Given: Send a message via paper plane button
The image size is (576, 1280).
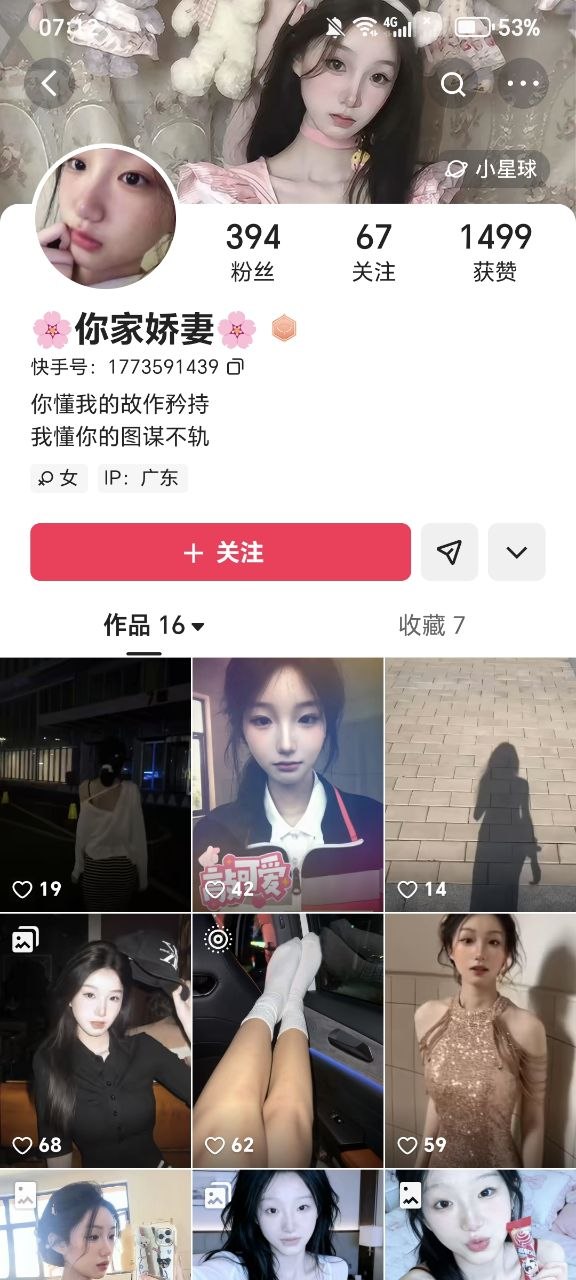Looking at the screenshot, I should [x=449, y=552].
